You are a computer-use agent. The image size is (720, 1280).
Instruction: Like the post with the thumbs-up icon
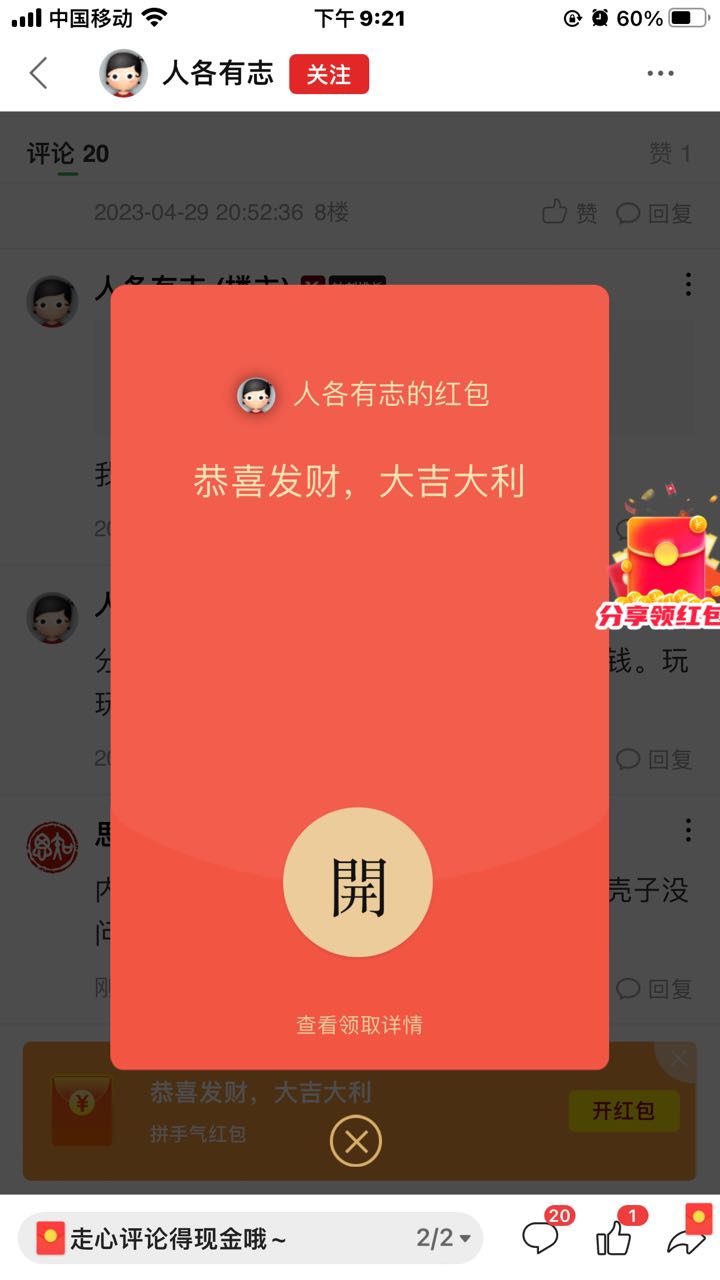pos(614,1239)
